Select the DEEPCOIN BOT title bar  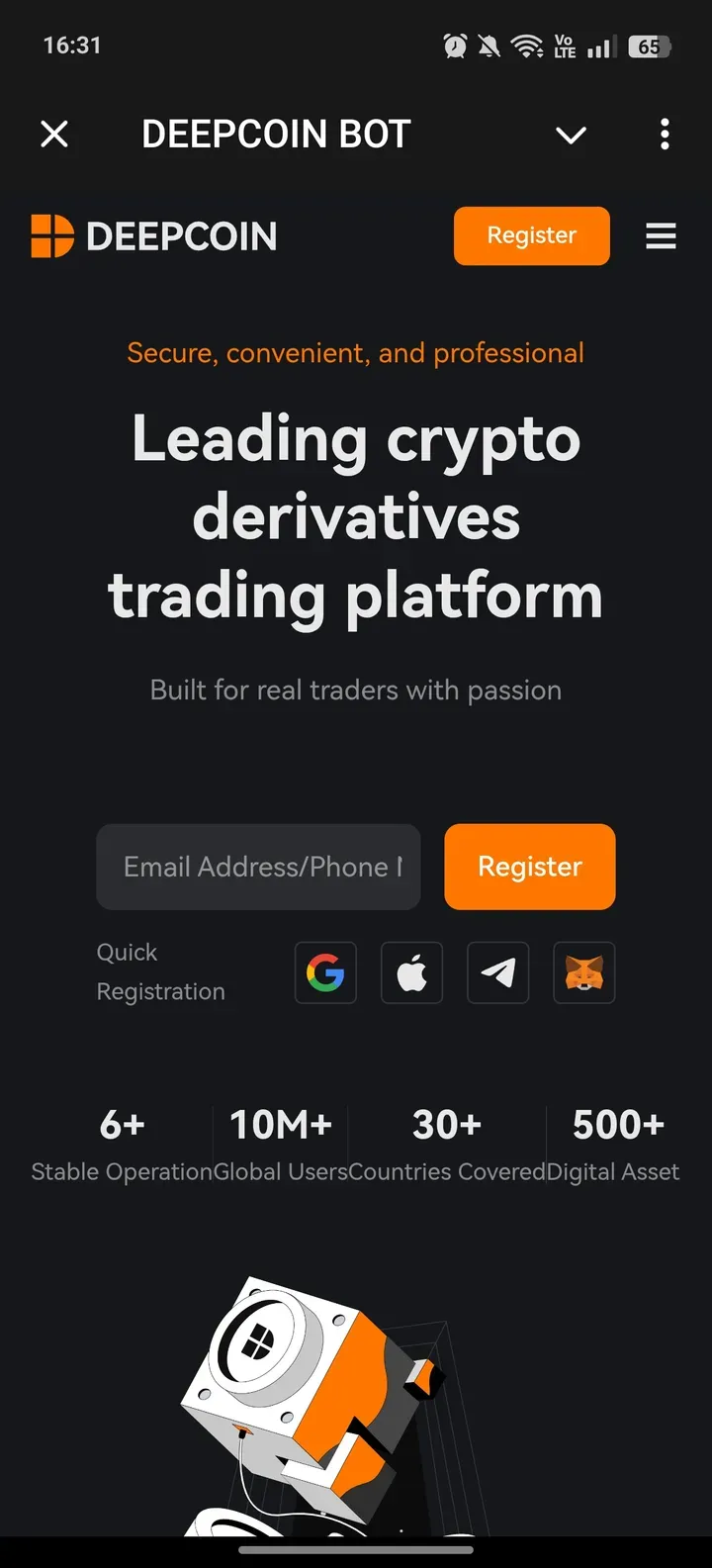tap(276, 135)
